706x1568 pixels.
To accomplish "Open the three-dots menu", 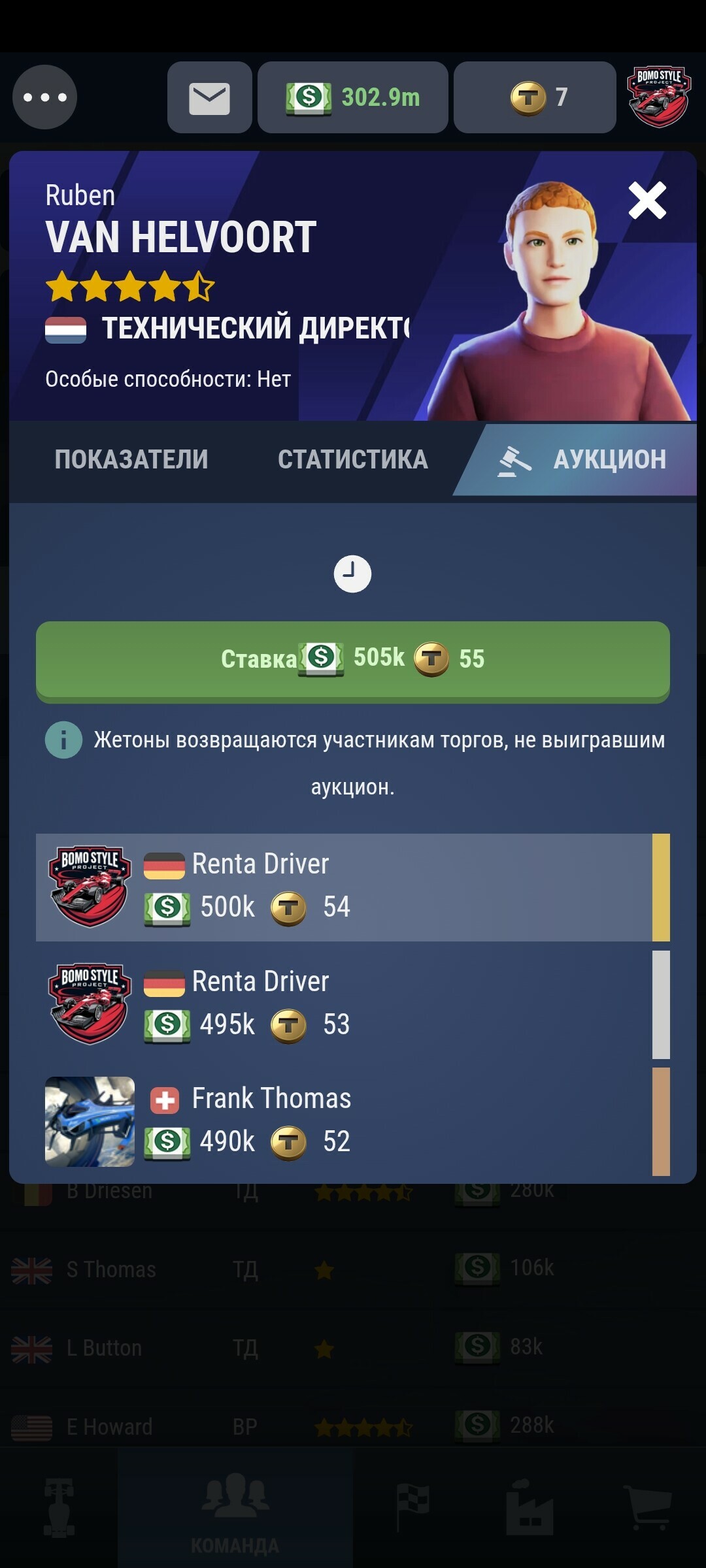I will click(x=44, y=97).
